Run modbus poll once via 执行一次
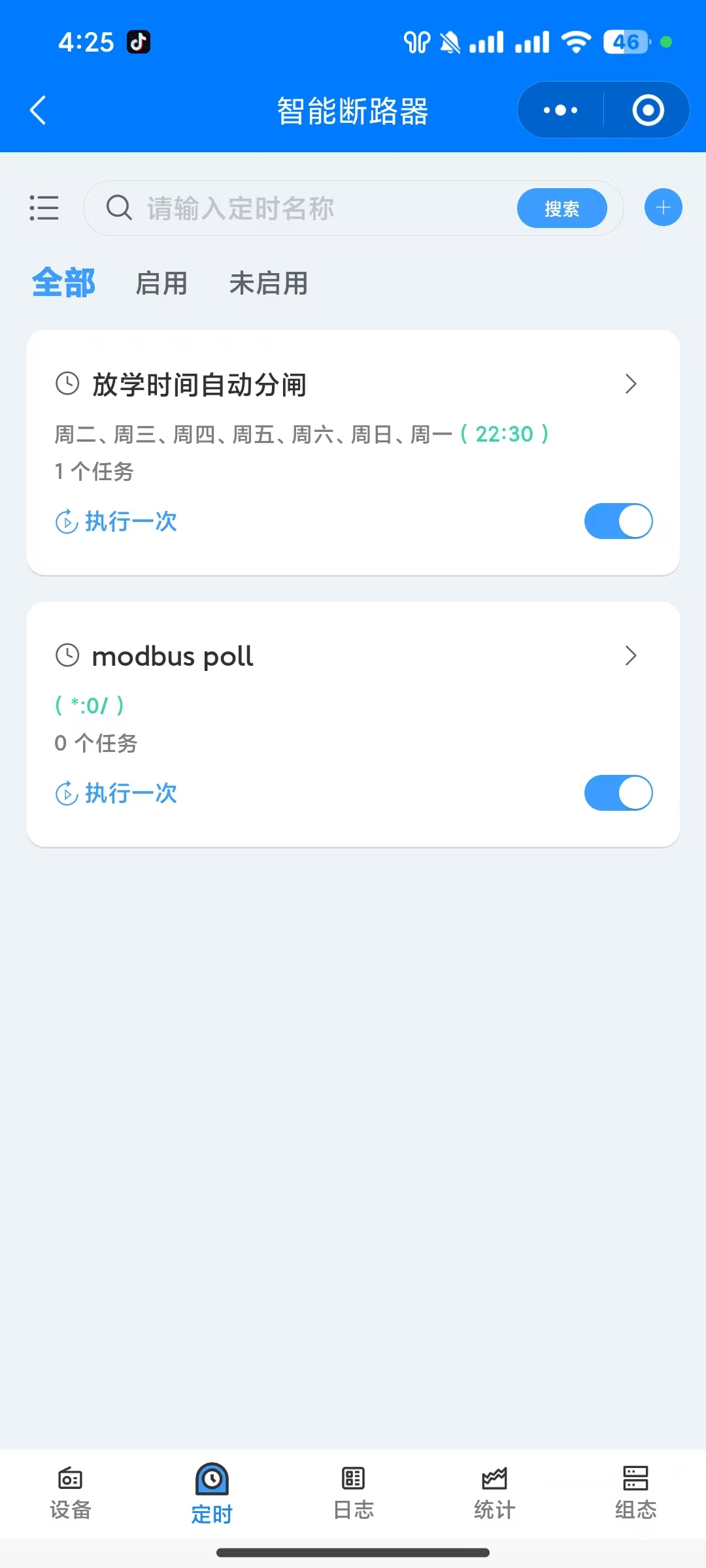The width and height of the screenshot is (706, 1568). pyautogui.click(x=116, y=793)
